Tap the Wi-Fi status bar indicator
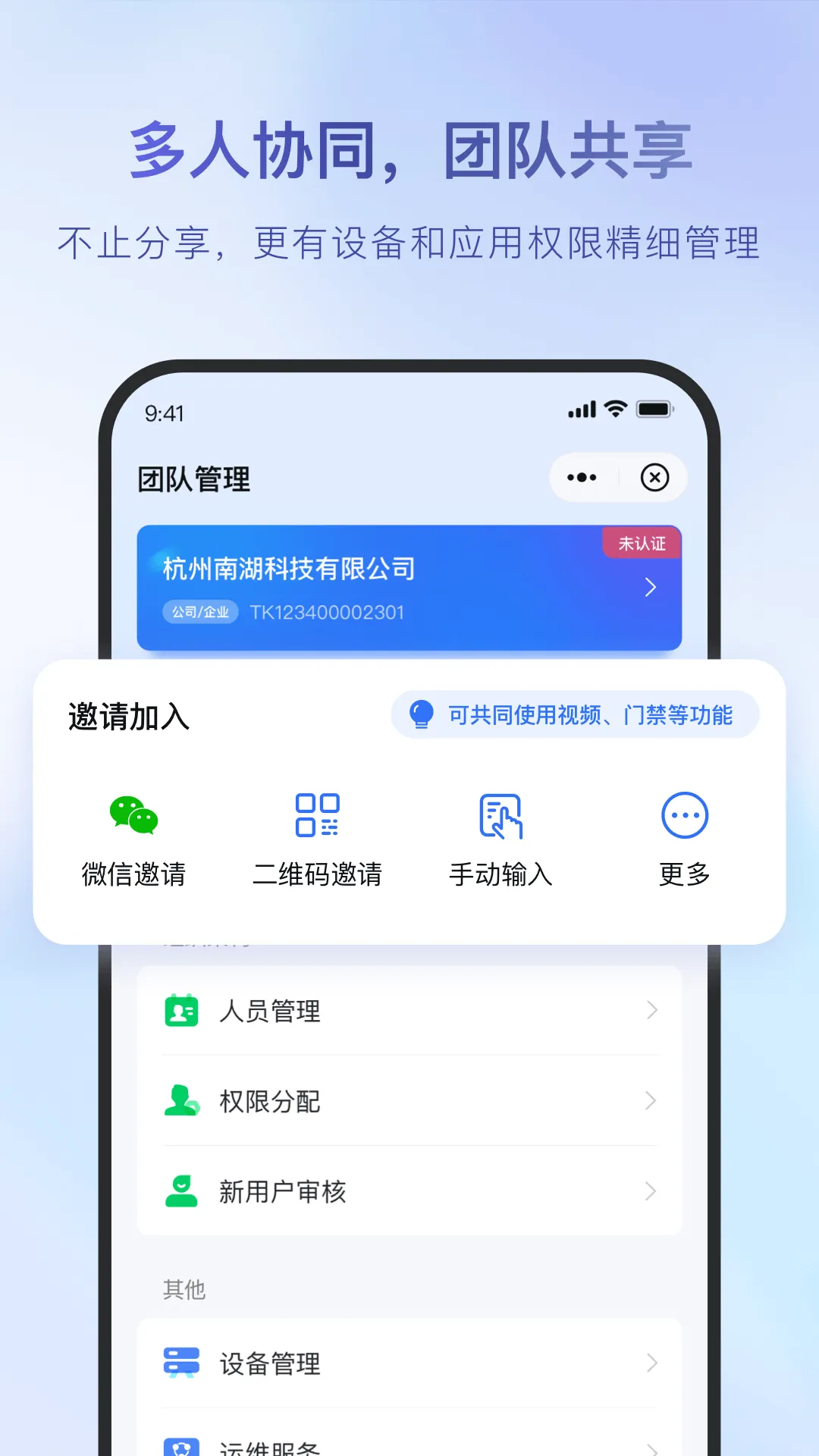 pyautogui.click(x=614, y=409)
